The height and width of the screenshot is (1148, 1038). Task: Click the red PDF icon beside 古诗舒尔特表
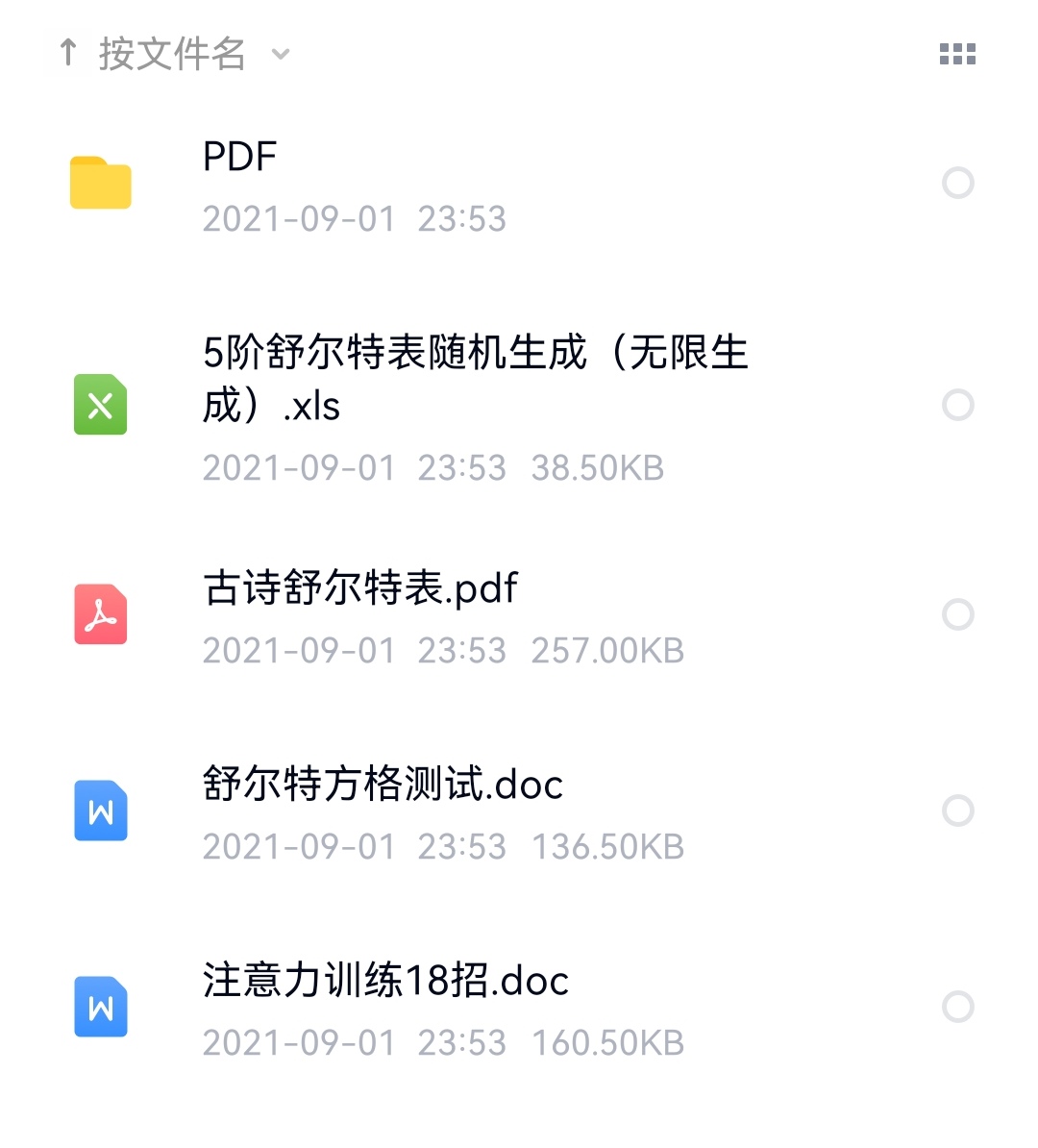coord(100,614)
